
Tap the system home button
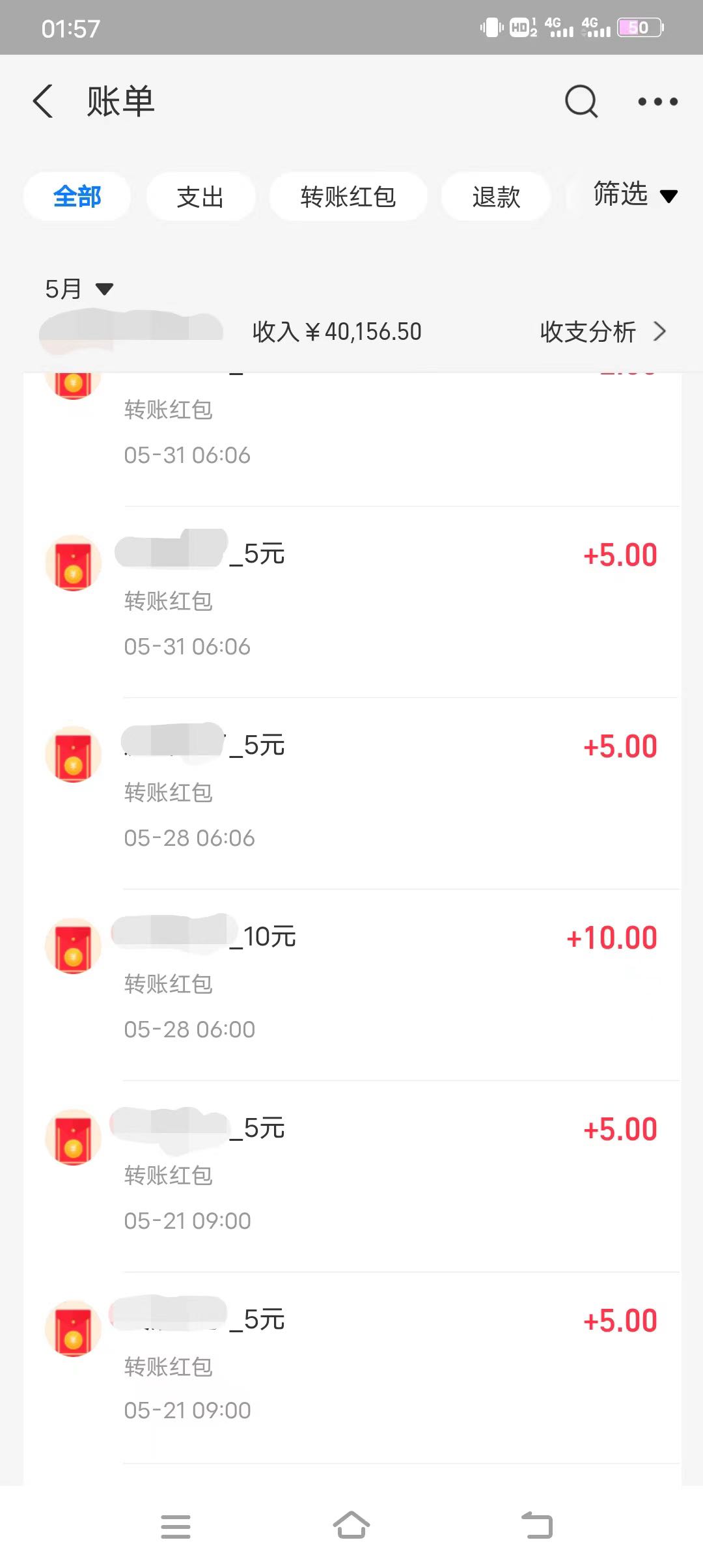coord(351,1526)
